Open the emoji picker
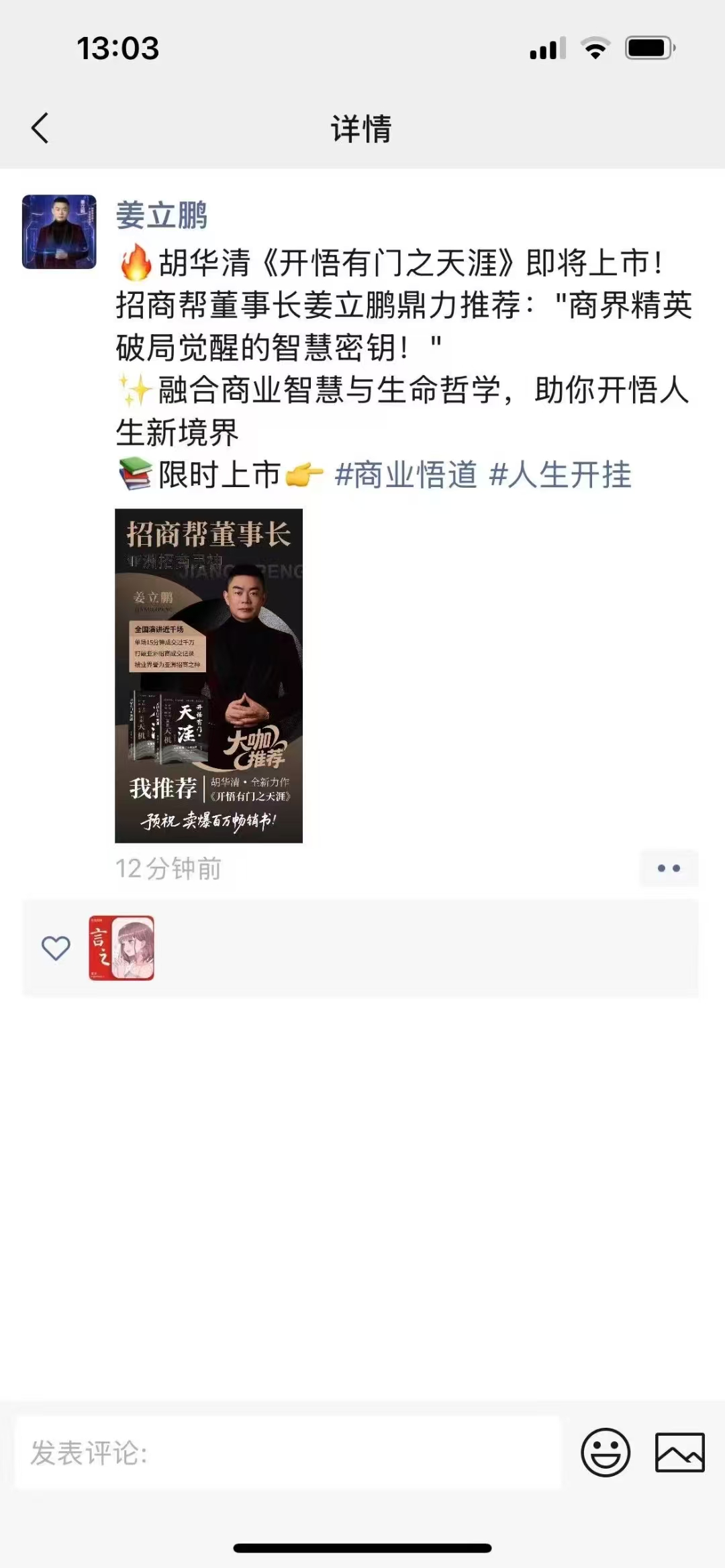 [x=606, y=1453]
